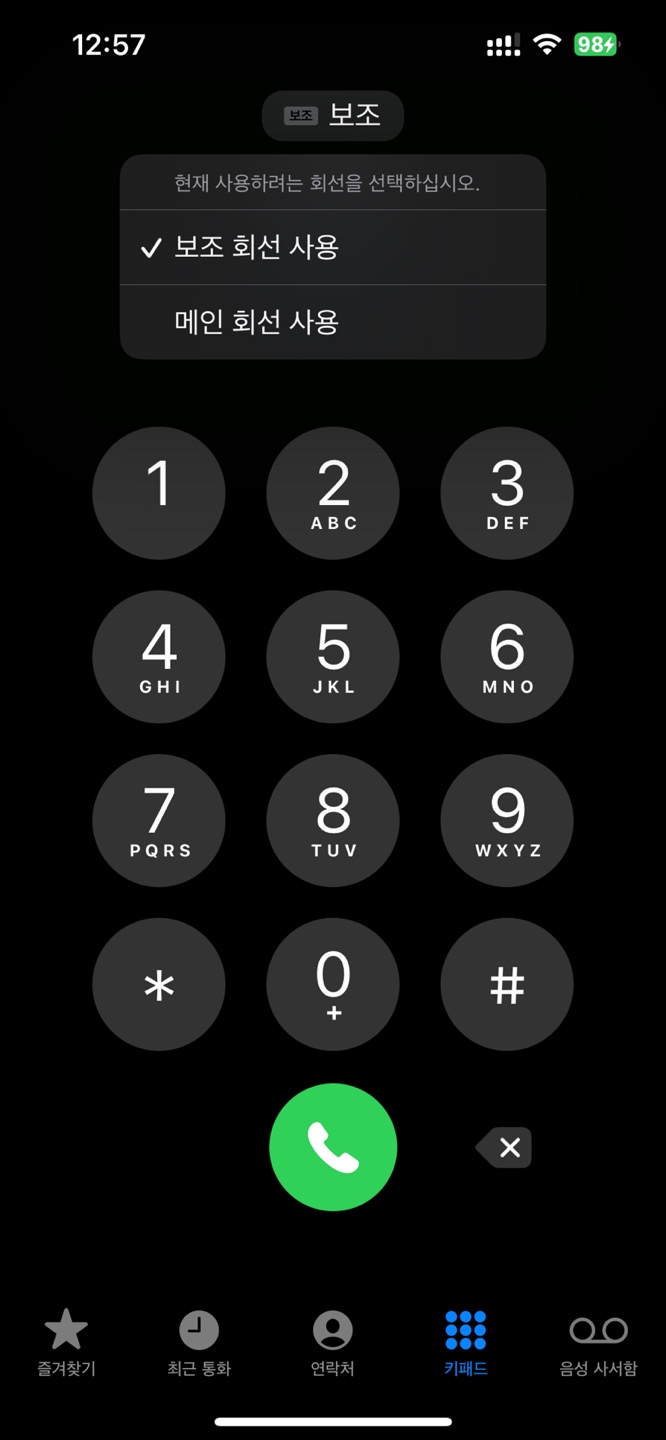Image resolution: width=666 pixels, height=1440 pixels.
Task: Dial digit 4 GHI
Action: point(159,657)
